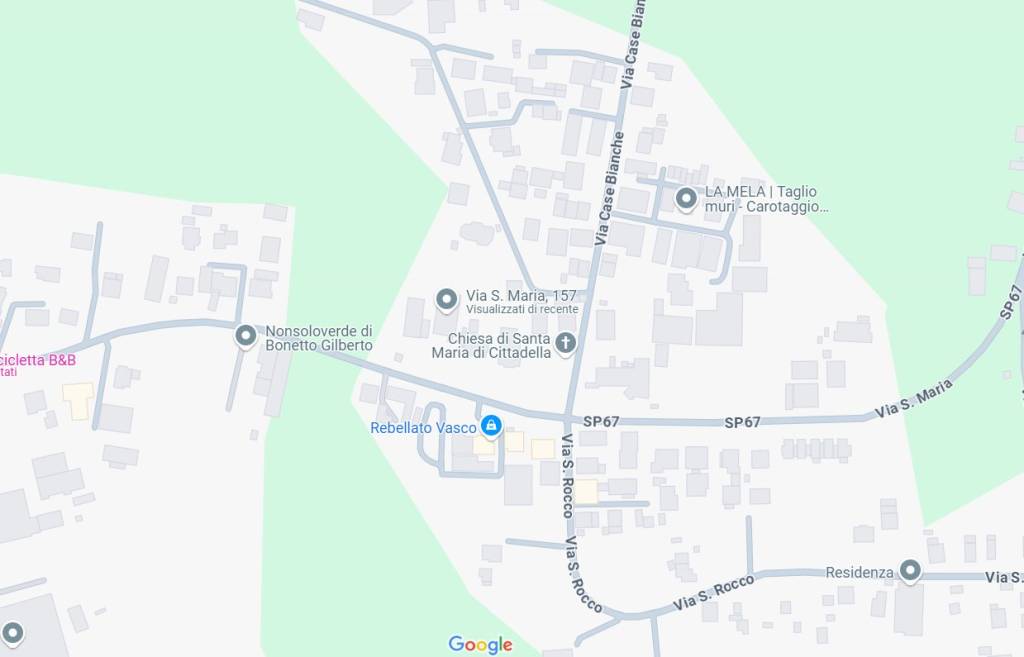Tap the B&B lodging label

click(38, 360)
